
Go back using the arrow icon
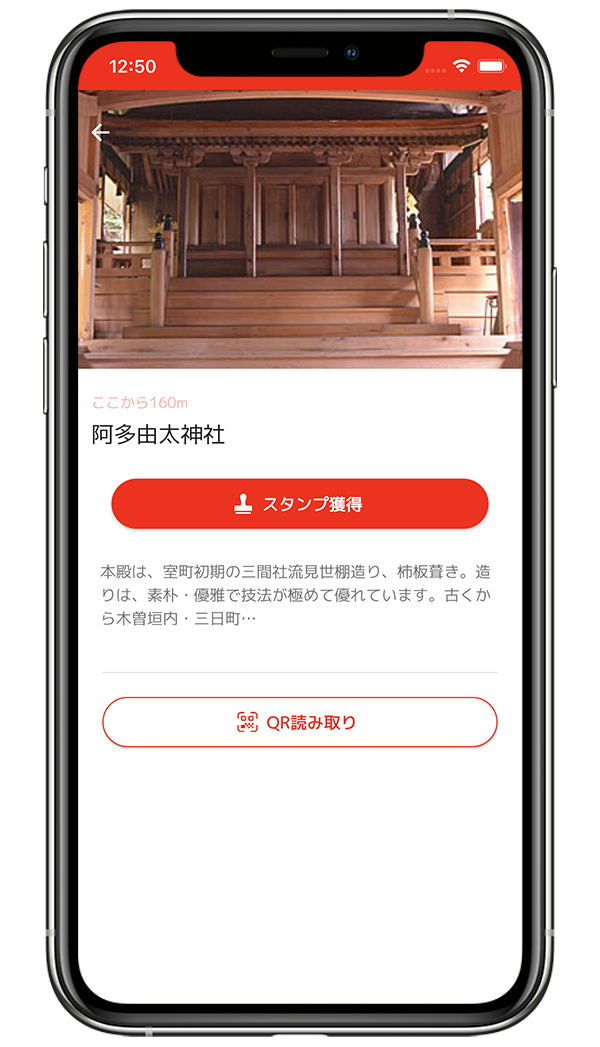(x=100, y=133)
